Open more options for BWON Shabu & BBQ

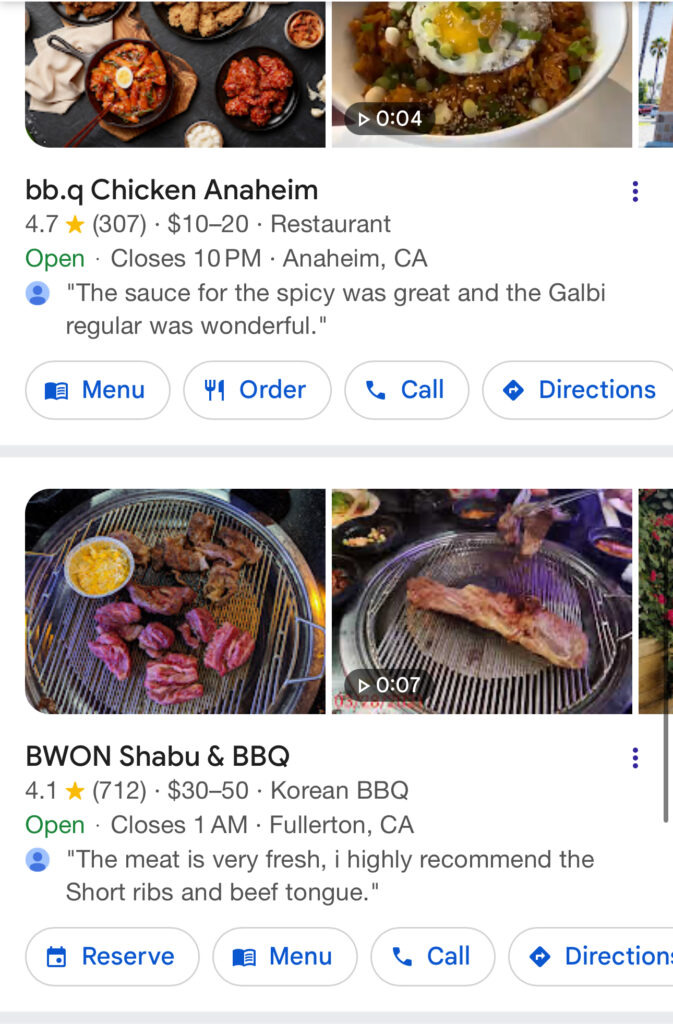pos(635,758)
